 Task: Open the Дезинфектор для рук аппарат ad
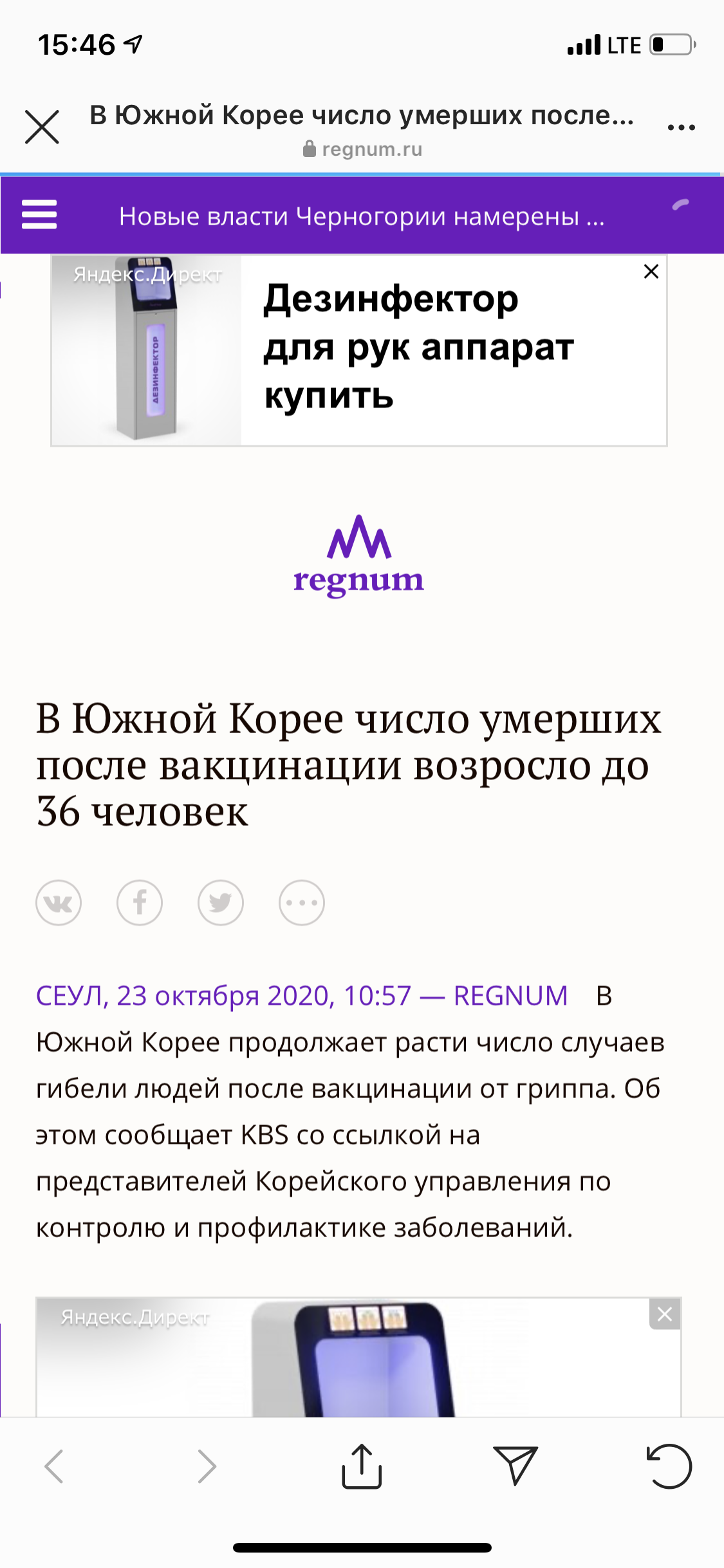click(x=418, y=348)
